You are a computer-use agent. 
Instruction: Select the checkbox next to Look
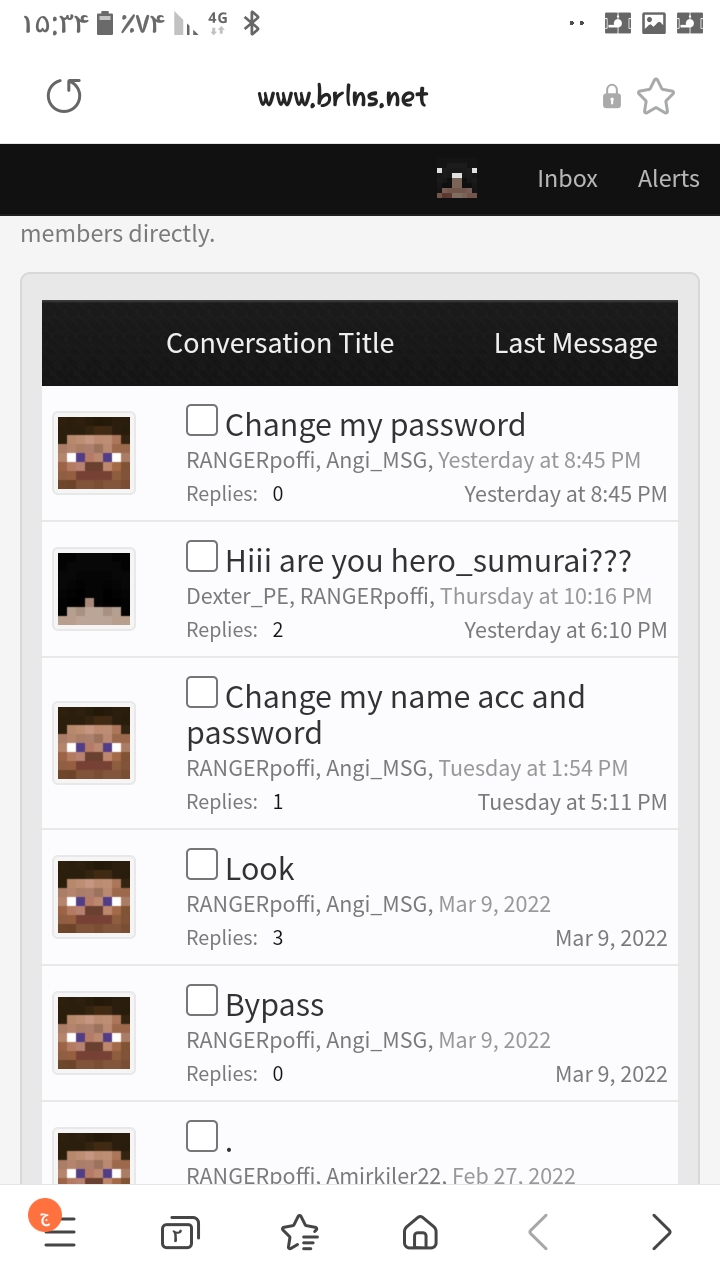tap(202, 865)
